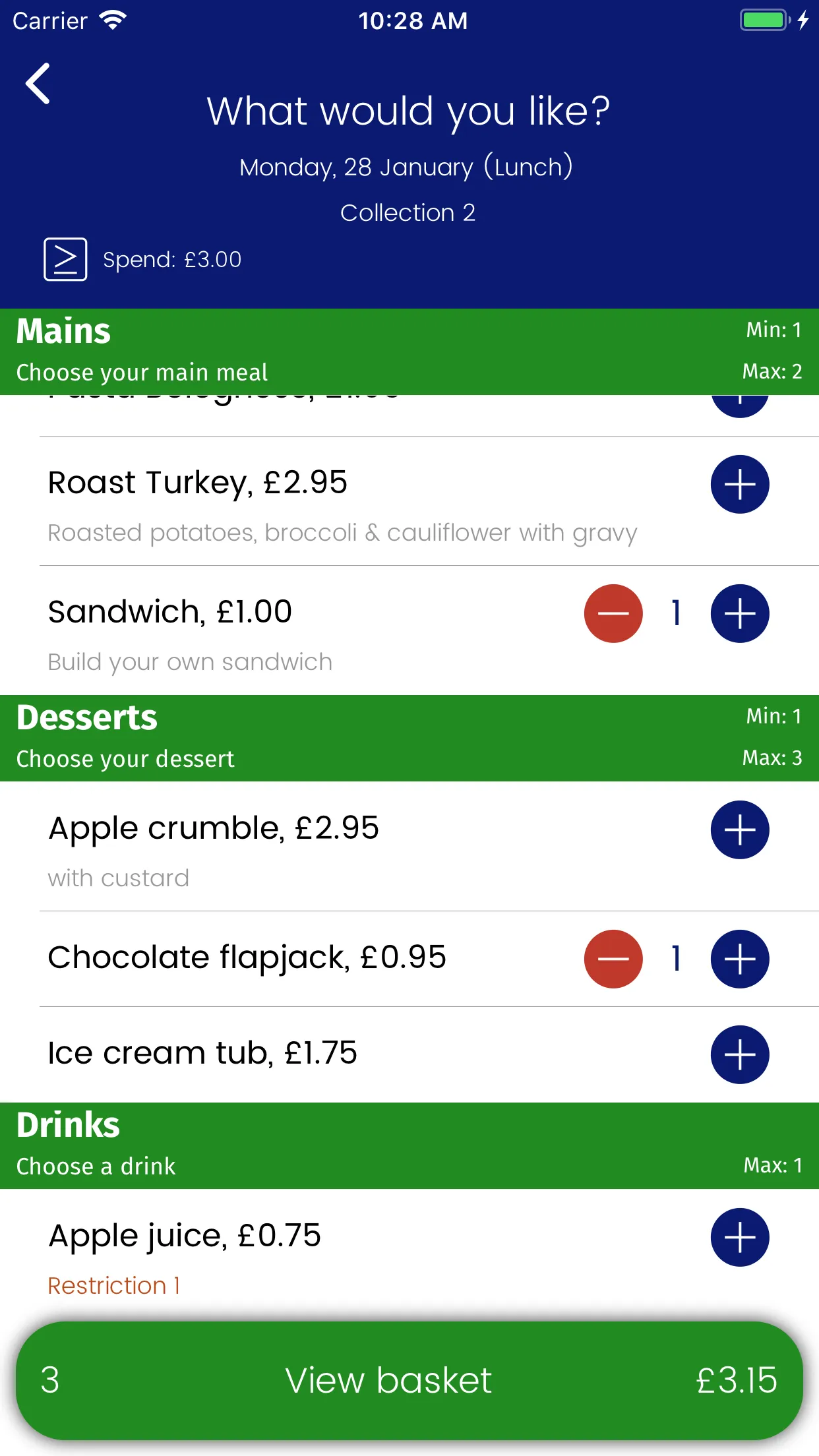Add another Sandwich
The width and height of the screenshot is (819, 1456).
coord(740,614)
